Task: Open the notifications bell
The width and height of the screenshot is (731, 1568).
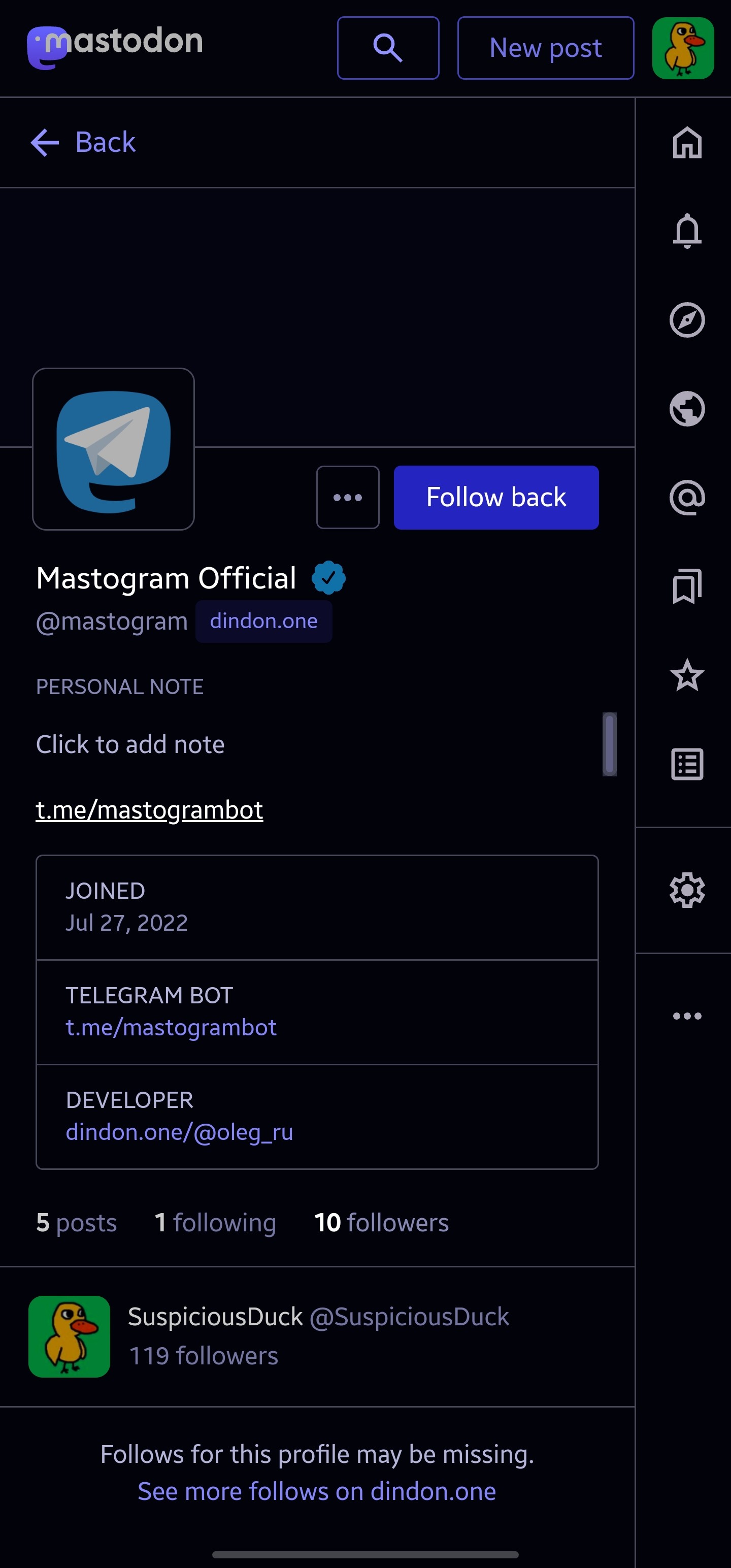Action: tap(686, 232)
